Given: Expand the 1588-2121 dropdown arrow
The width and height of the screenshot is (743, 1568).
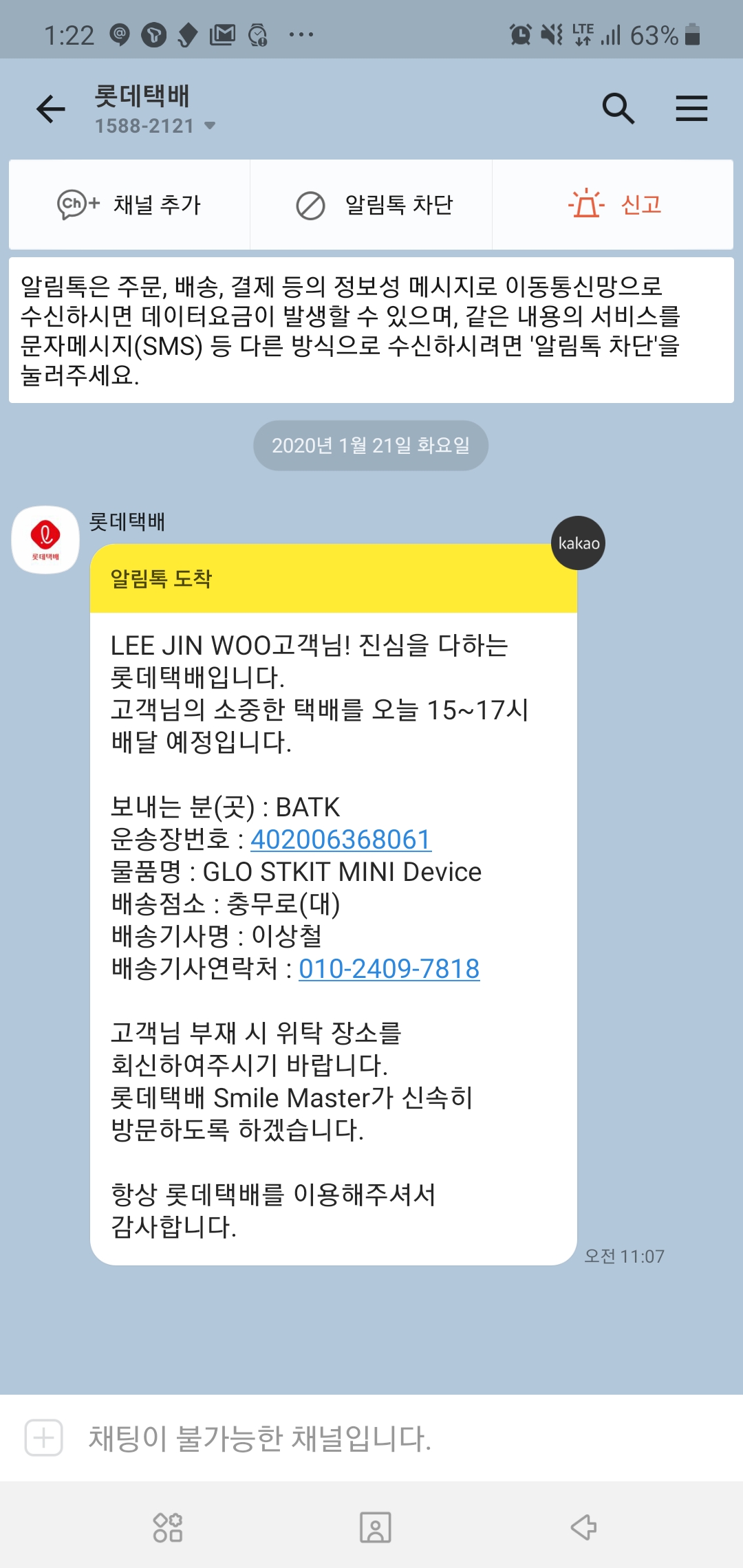Looking at the screenshot, I should pyautogui.click(x=211, y=126).
